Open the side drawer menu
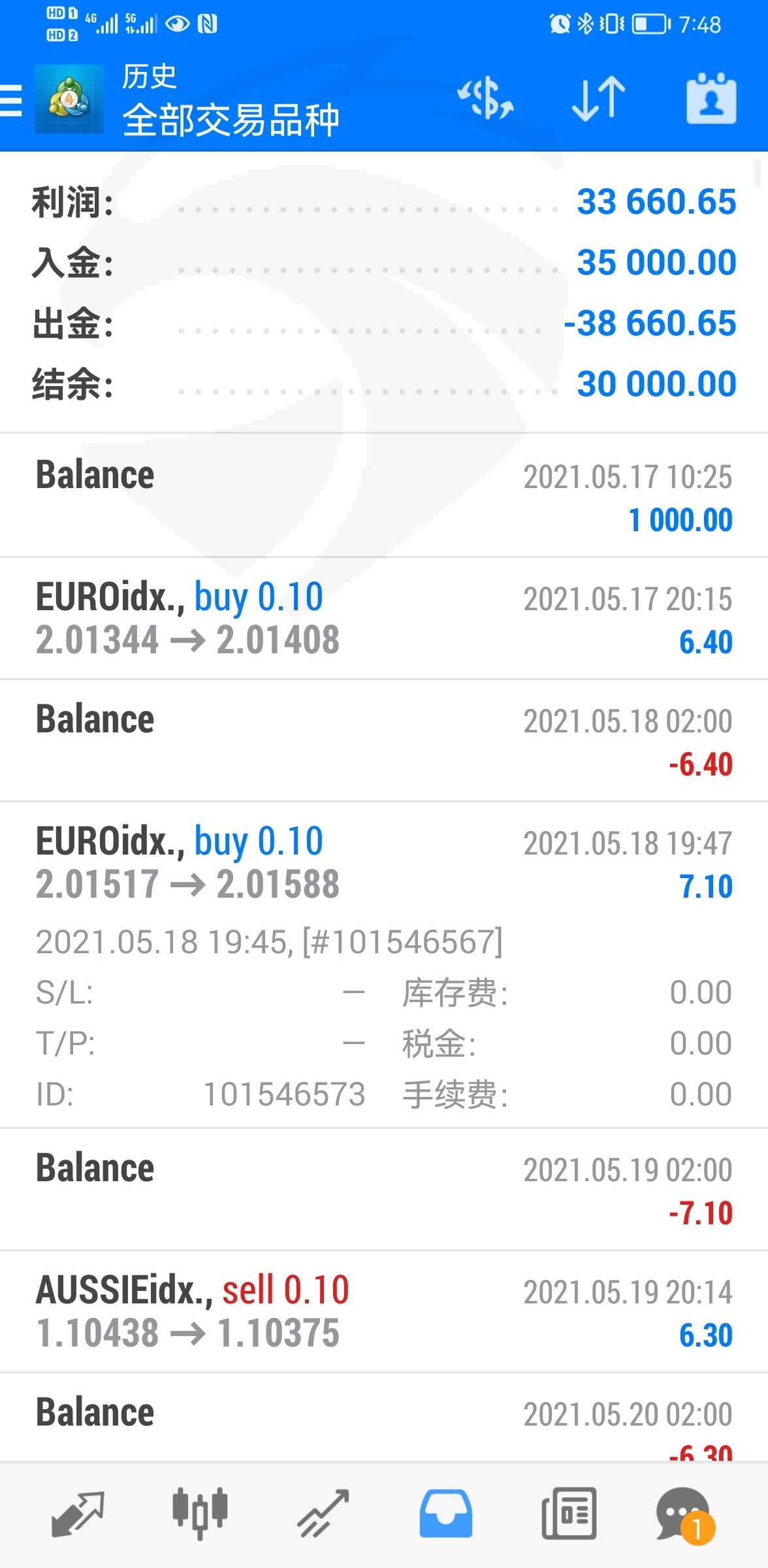Screen dimensions: 768x1568 [11, 101]
